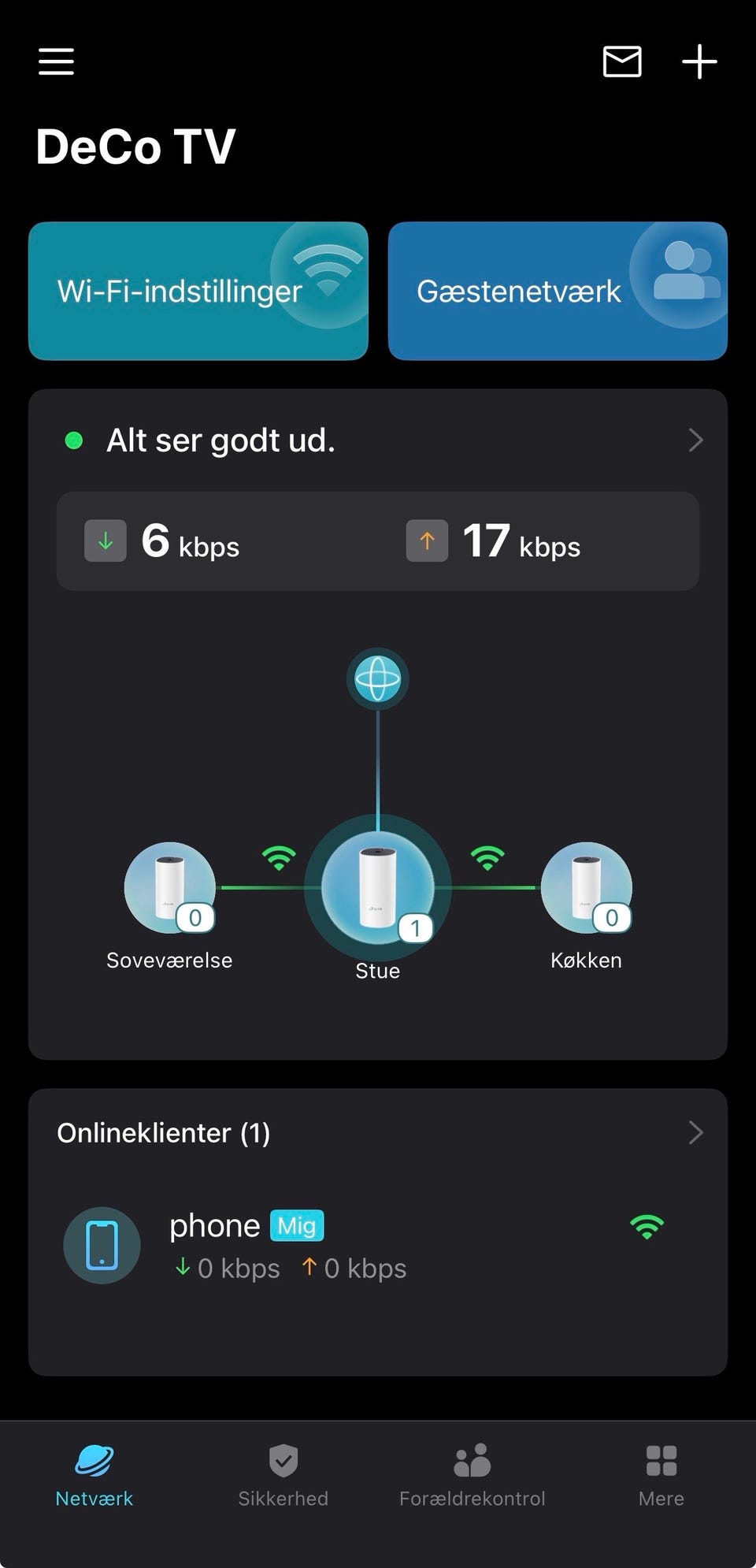Open the messages inbox icon
This screenshot has height=1568, width=756.
(x=621, y=61)
